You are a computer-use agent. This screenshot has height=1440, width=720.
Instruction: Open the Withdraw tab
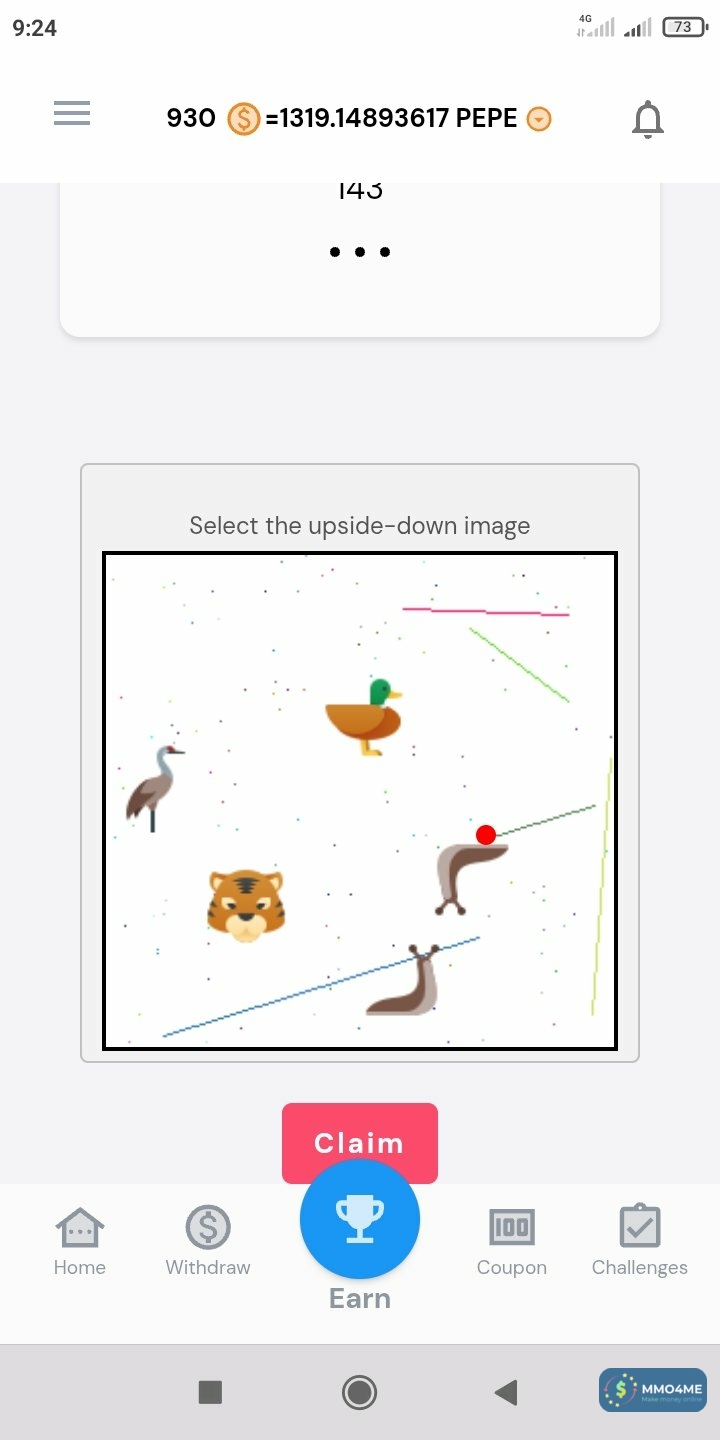[208, 1241]
